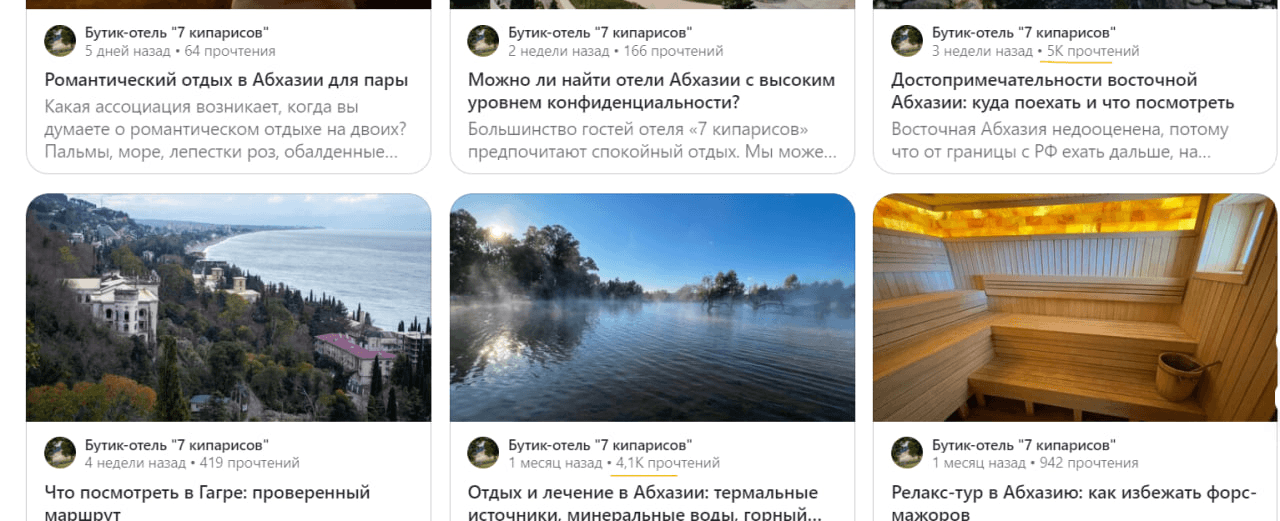The height and width of the screenshot is (521, 1280).
Task: Open article "Релакс-тур в Абхазию"
Action: click(1060, 493)
